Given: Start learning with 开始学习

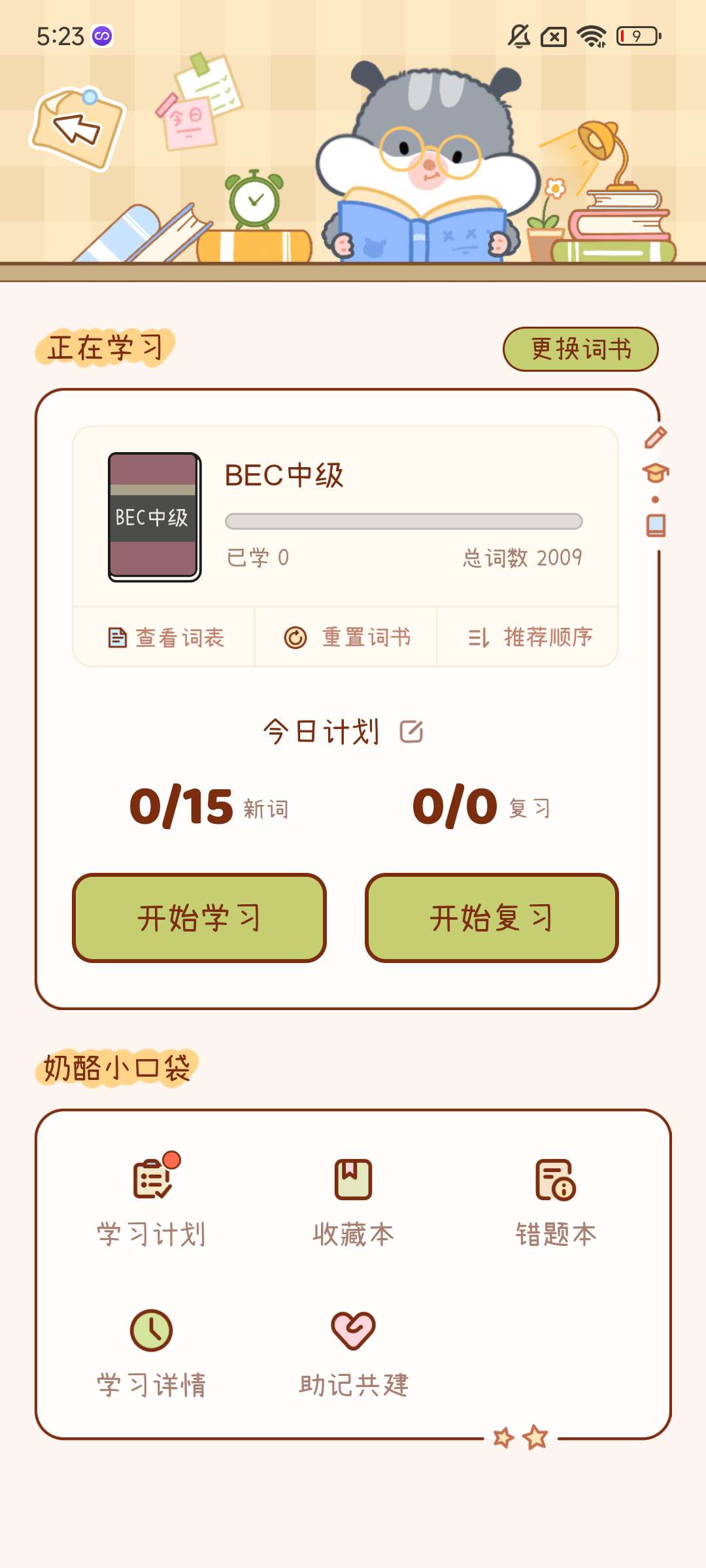Looking at the screenshot, I should [x=199, y=918].
